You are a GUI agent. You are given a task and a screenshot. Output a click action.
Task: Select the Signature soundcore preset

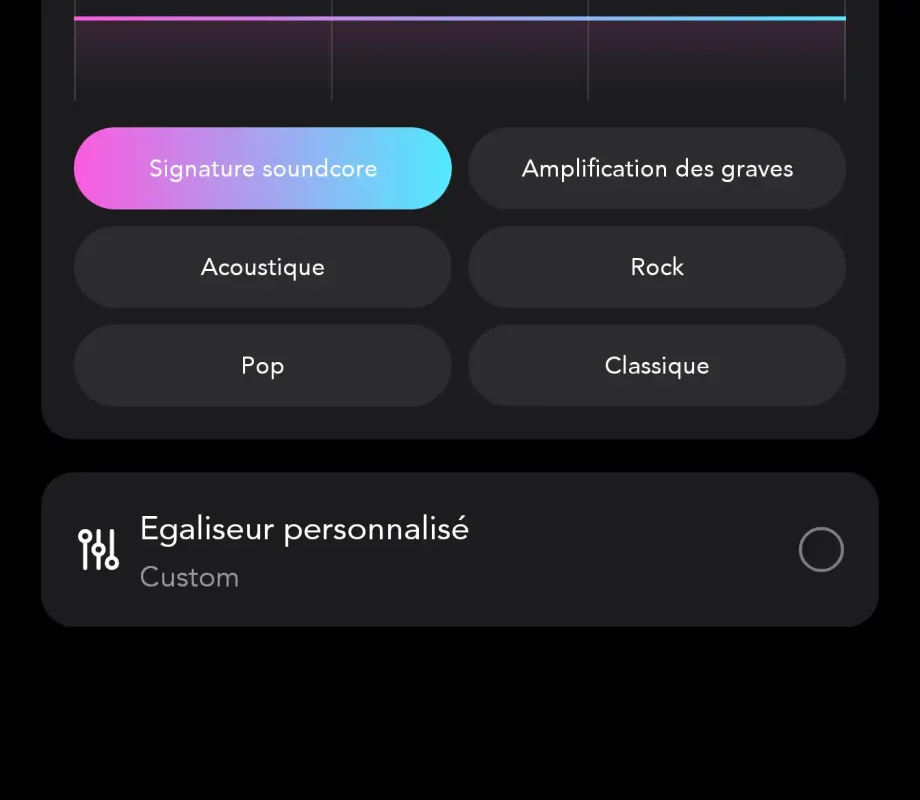pos(262,168)
